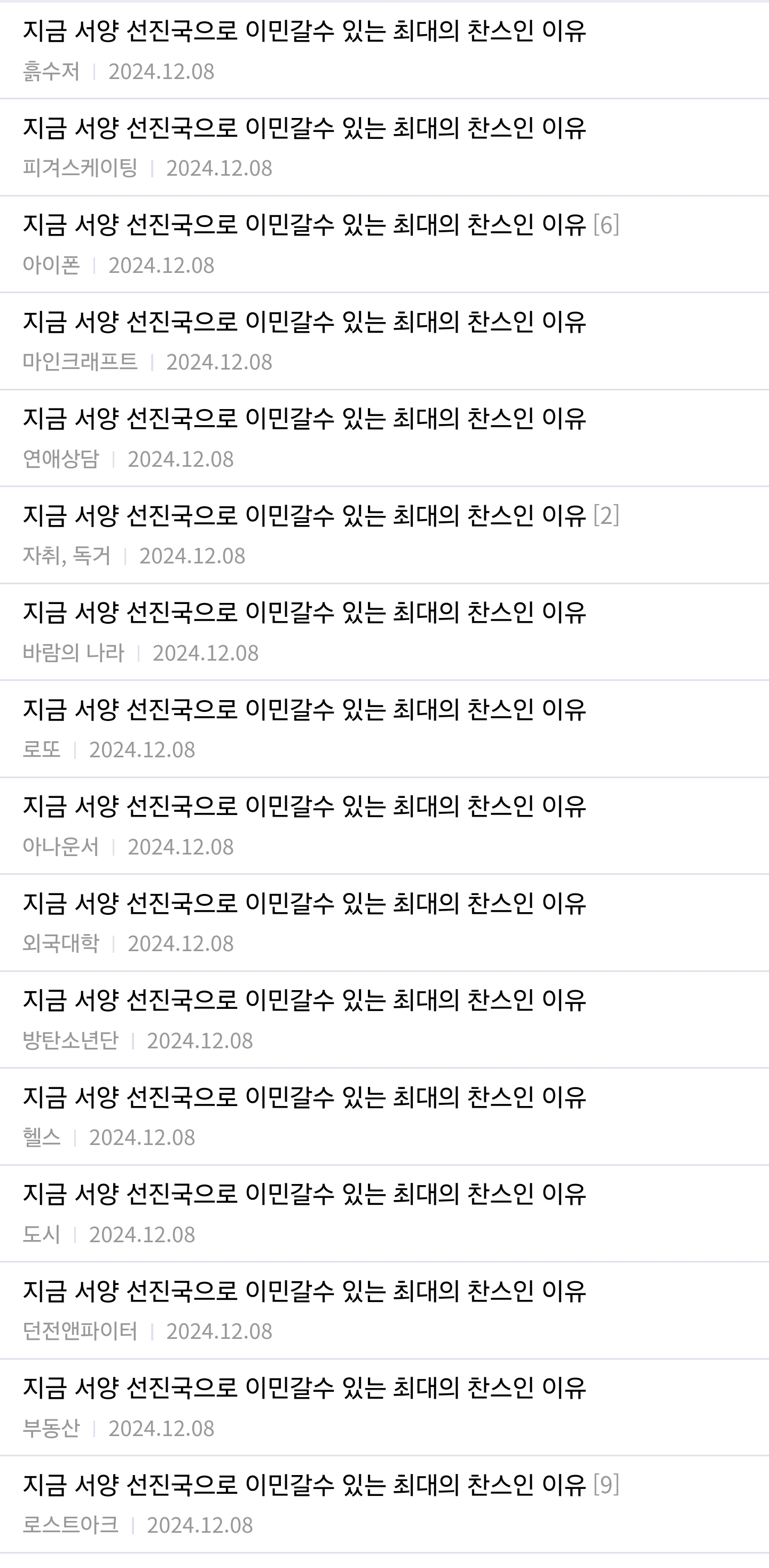
Task: Open the post listed under 흙수저
Action: [x=304, y=31]
